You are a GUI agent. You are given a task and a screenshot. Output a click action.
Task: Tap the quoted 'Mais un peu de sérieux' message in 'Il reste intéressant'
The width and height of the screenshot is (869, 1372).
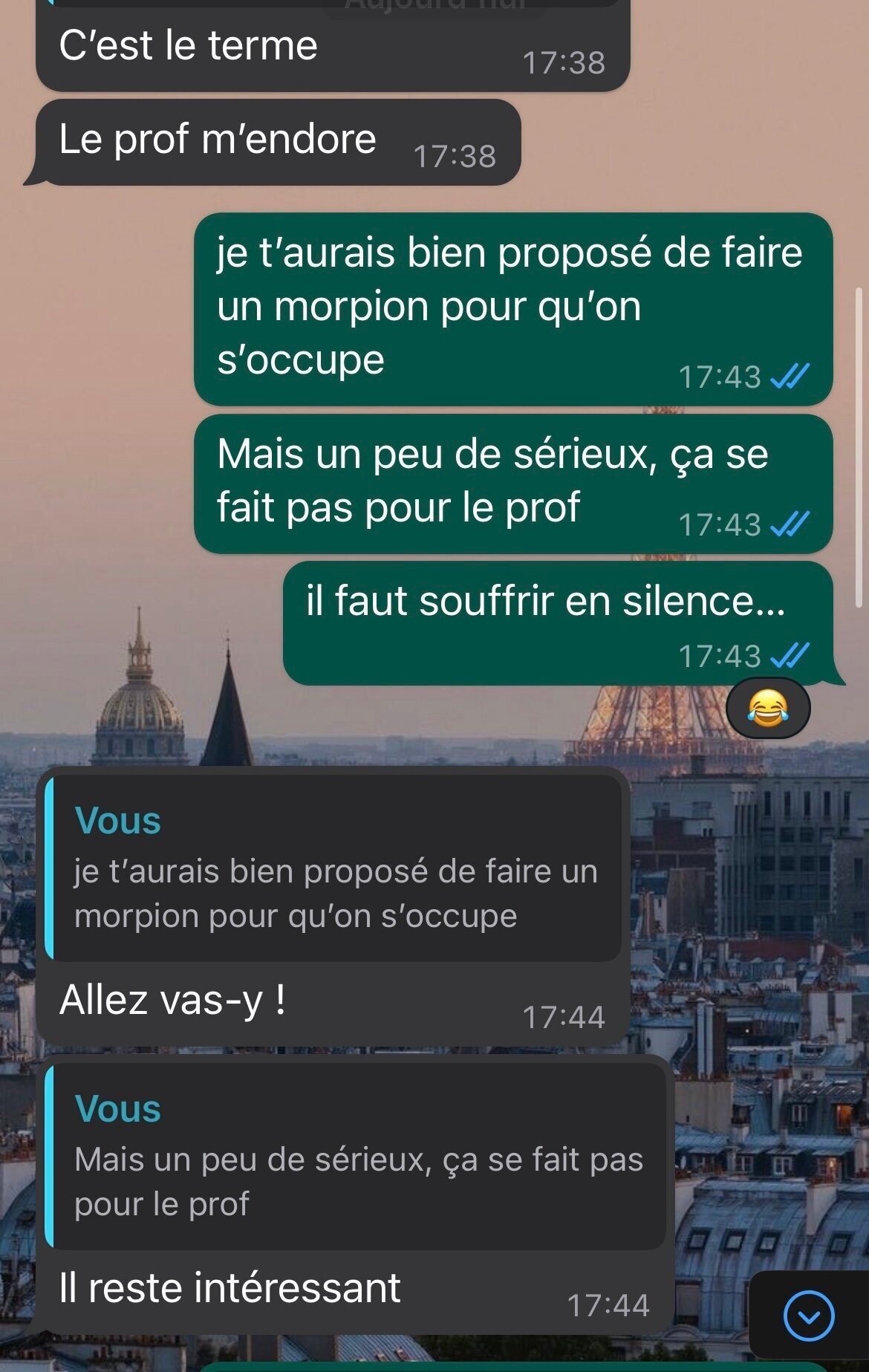(357, 1157)
